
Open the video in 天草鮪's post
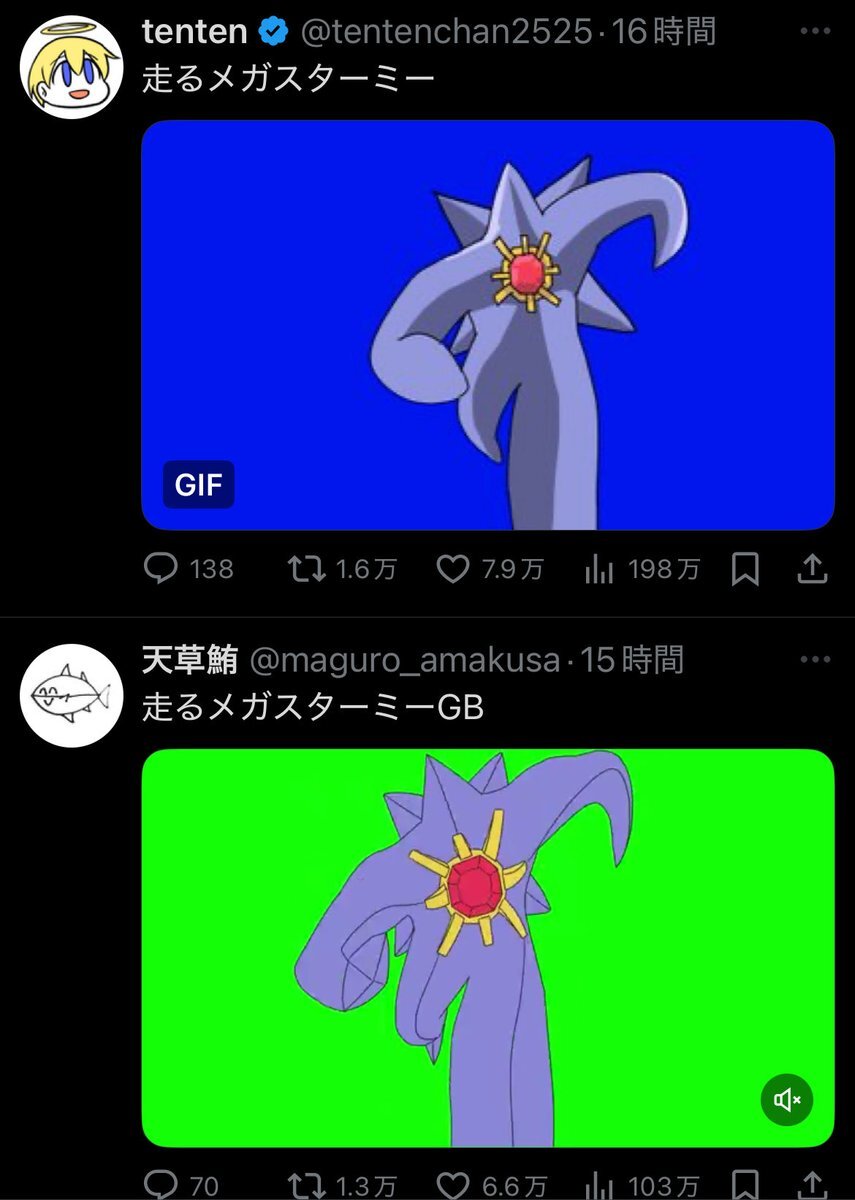(488, 947)
